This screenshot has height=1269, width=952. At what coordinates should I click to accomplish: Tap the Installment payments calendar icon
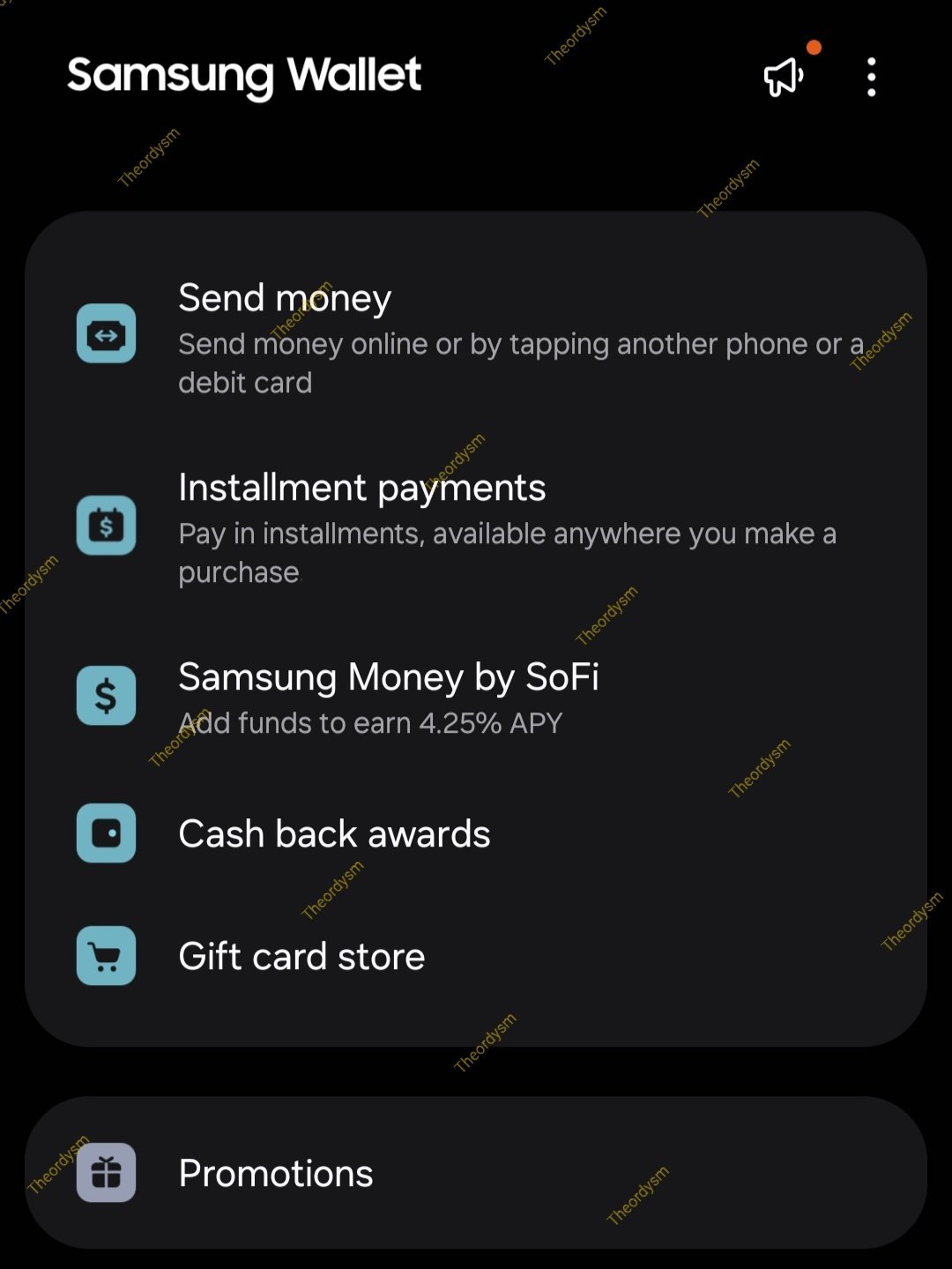106,526
